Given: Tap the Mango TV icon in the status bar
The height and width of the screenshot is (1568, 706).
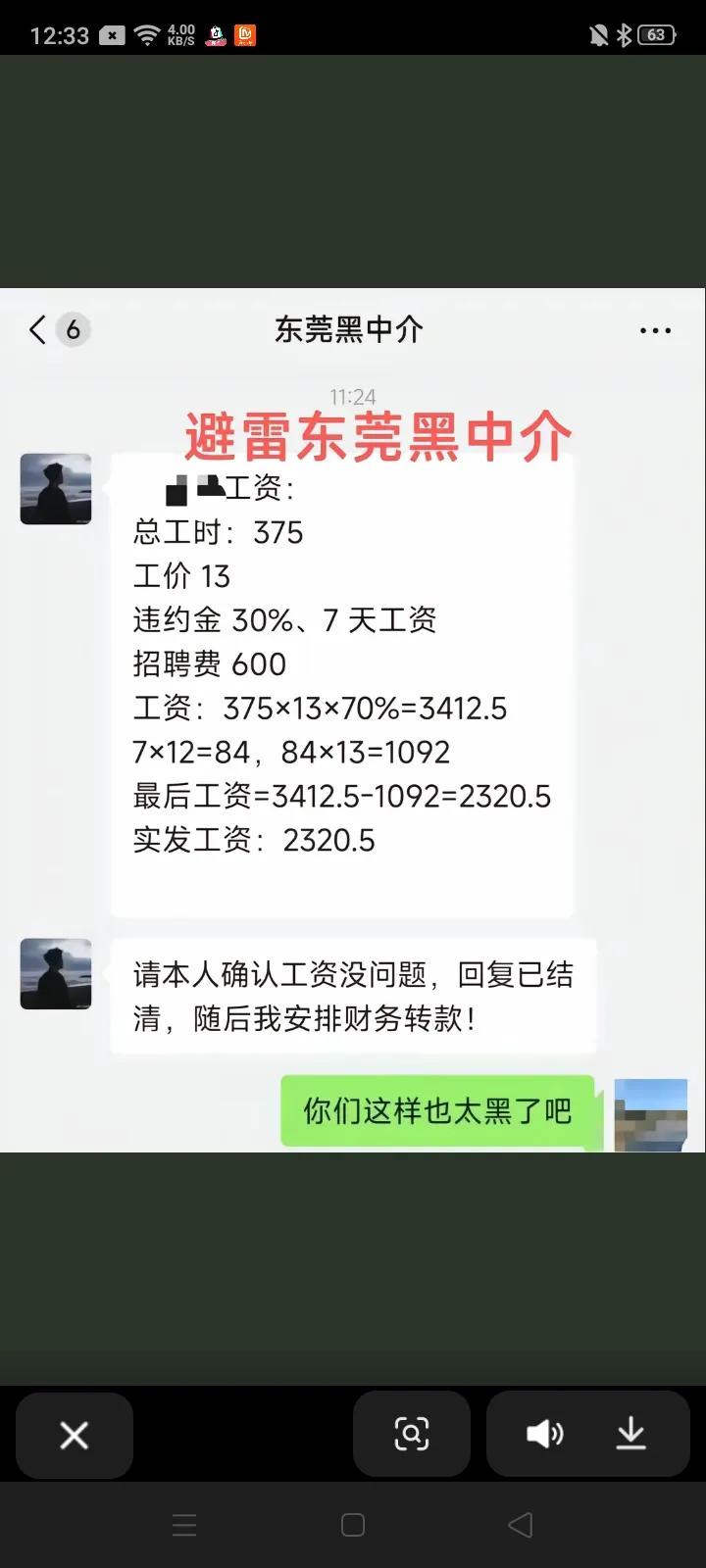Looking at the screenshot, I should tap(245, 35).
